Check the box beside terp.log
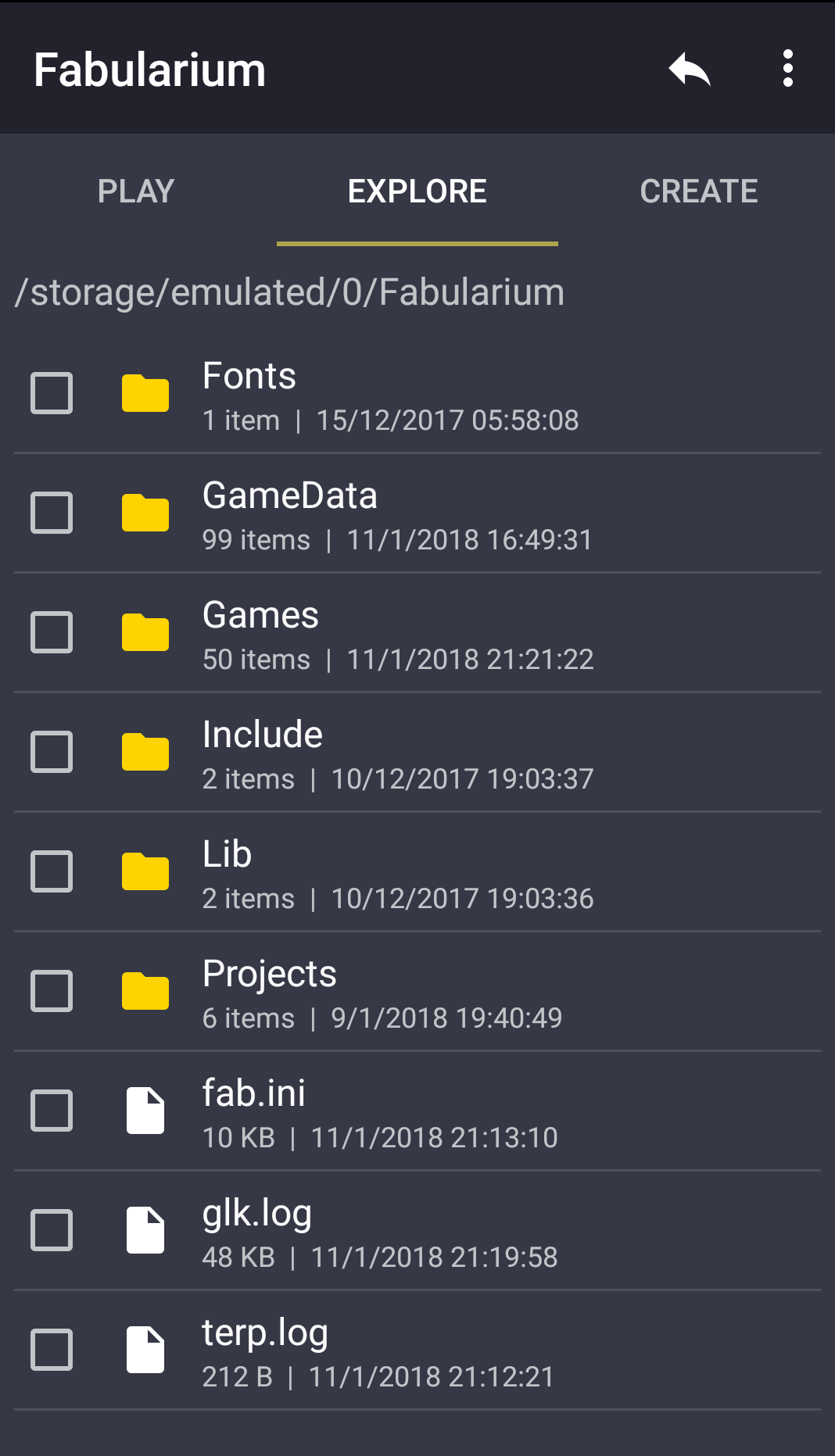The height and width of the screenshot is (1456, 835). [52, 1350]
